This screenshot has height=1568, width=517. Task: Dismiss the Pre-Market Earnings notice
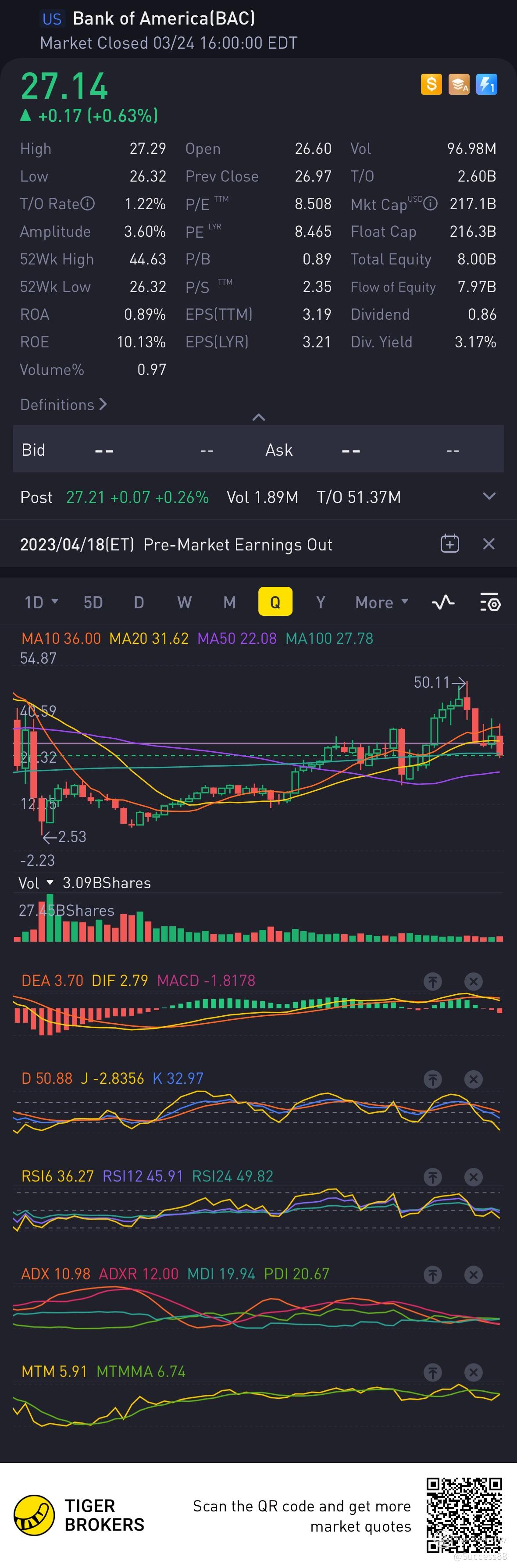[x=488, y=543]
